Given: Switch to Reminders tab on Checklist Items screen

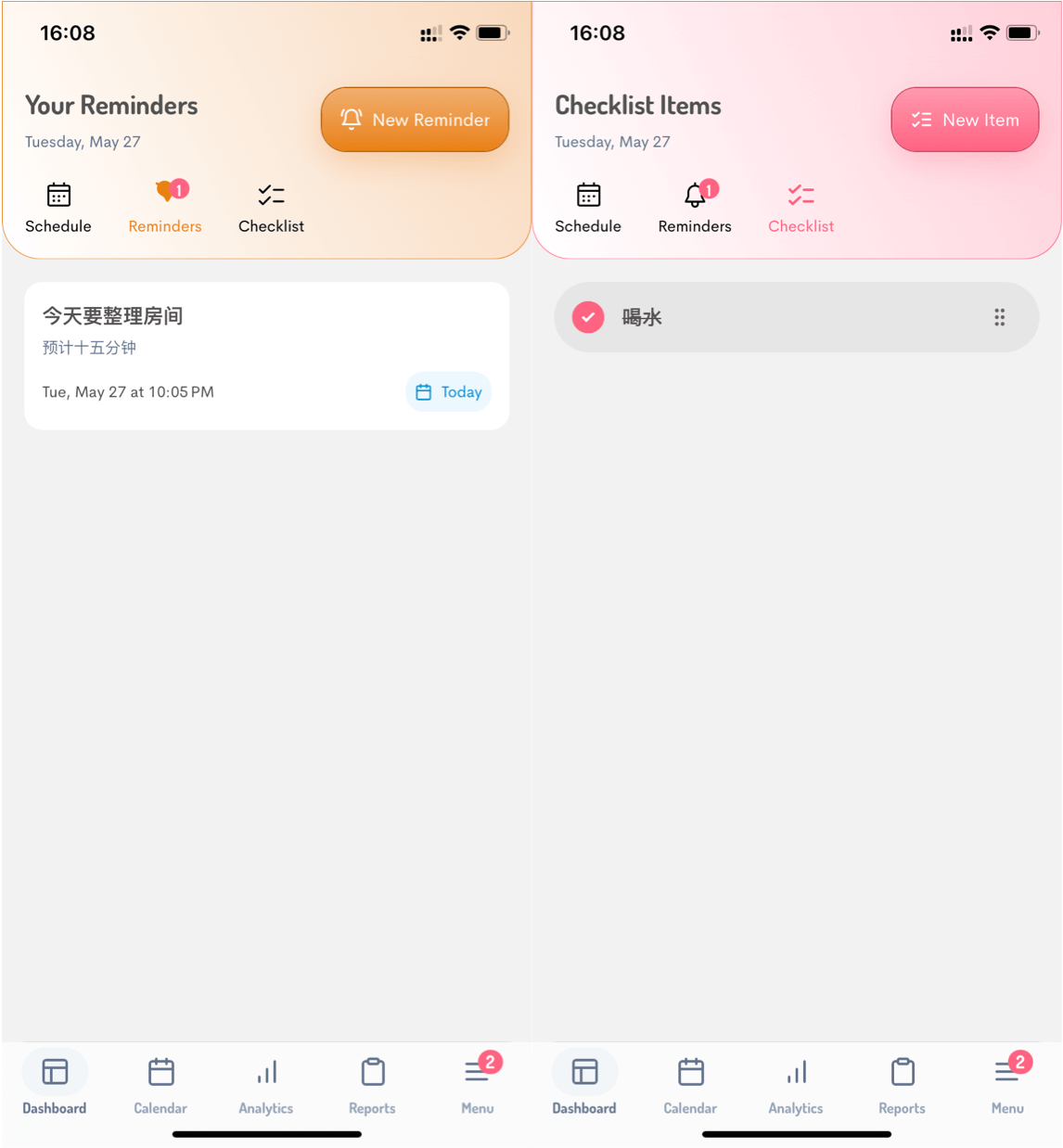Looking at the screenshot, I should pos(695,208).
